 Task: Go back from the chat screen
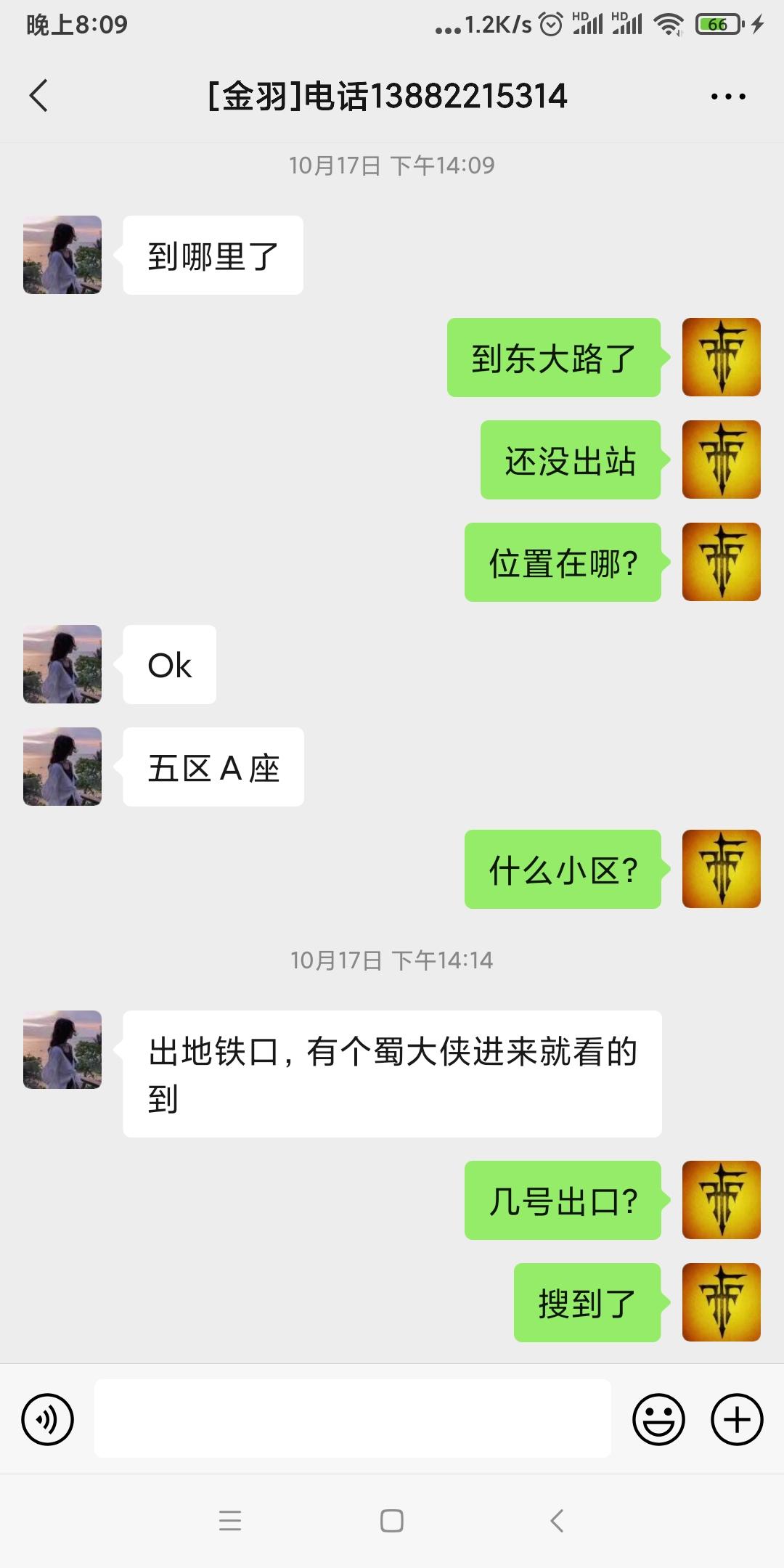click(39, 96)
